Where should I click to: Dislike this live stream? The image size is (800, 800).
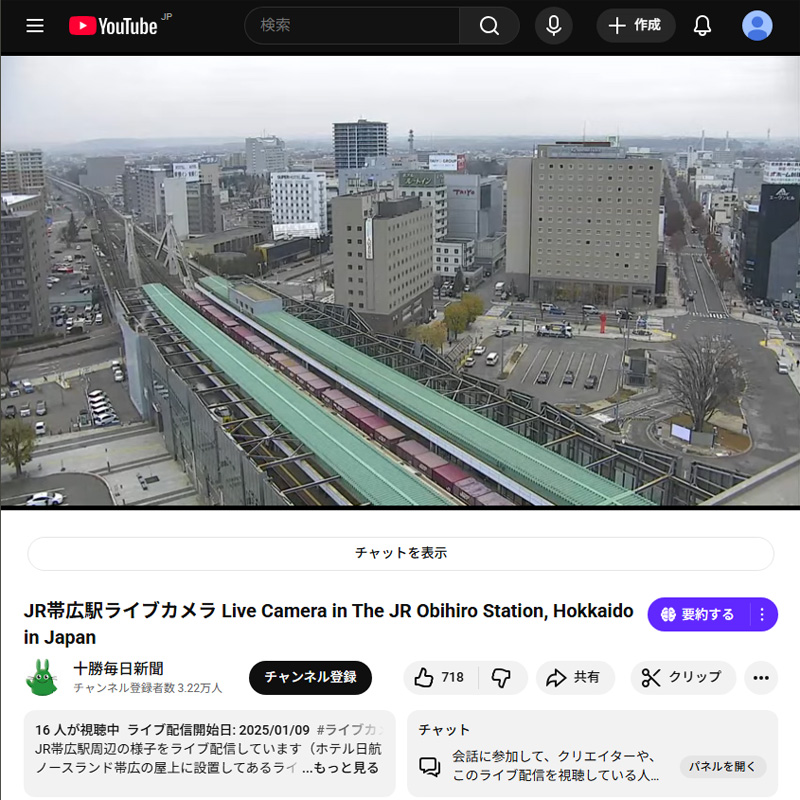(502, 677)
